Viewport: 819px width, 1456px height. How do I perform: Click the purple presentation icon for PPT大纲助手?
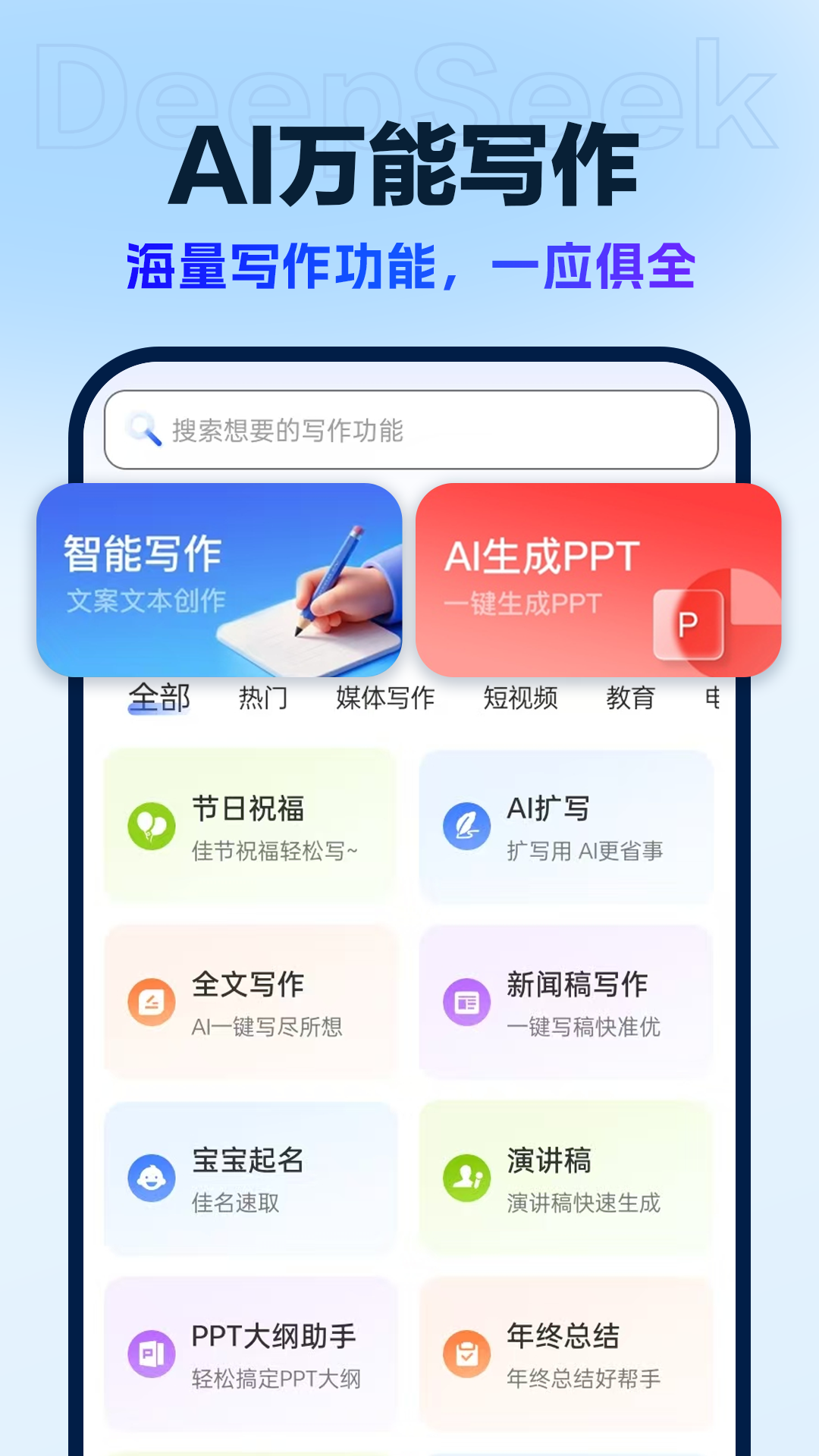tap(150, 1353)
